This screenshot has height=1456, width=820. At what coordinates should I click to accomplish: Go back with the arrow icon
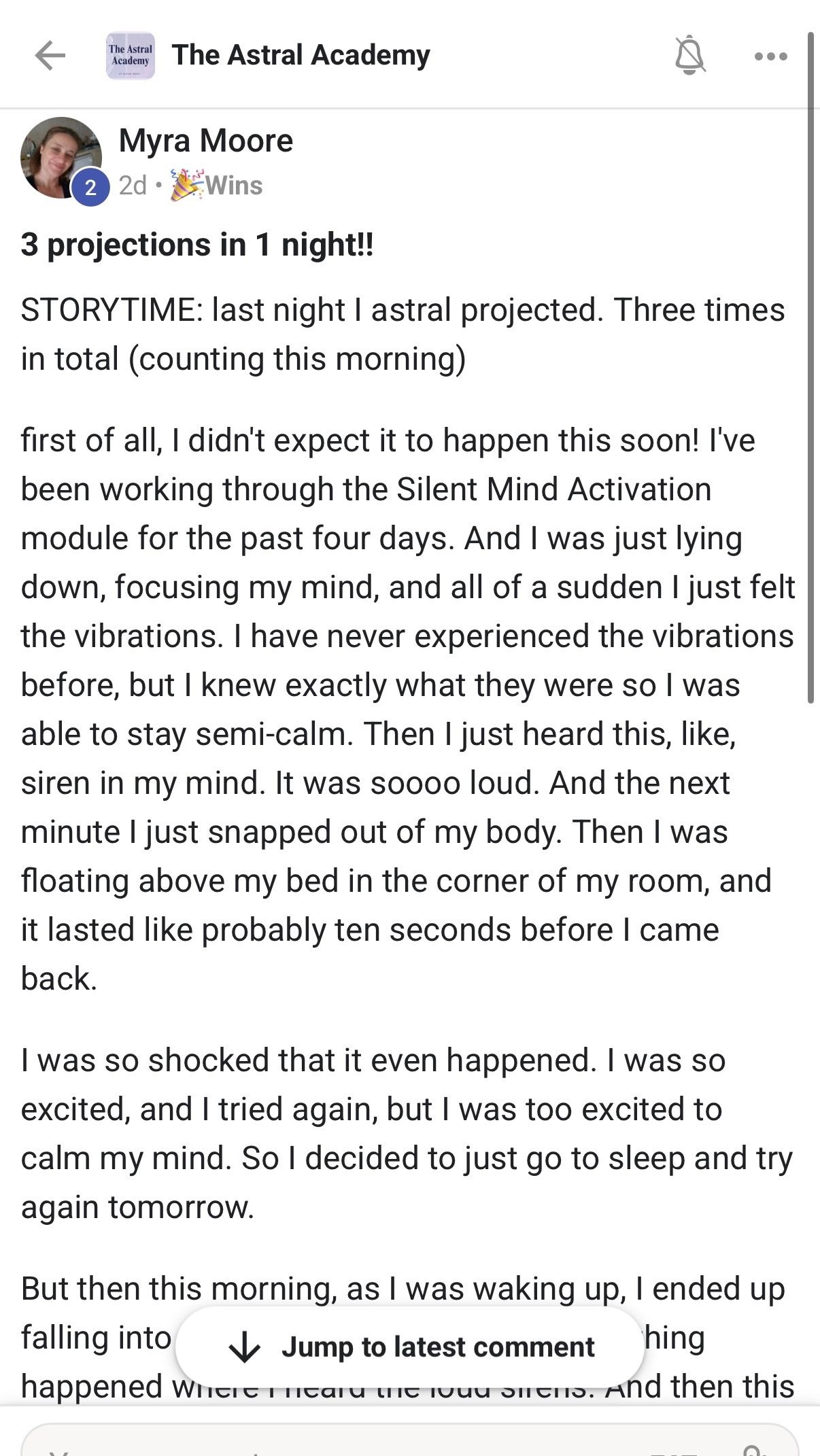point(50,56)
